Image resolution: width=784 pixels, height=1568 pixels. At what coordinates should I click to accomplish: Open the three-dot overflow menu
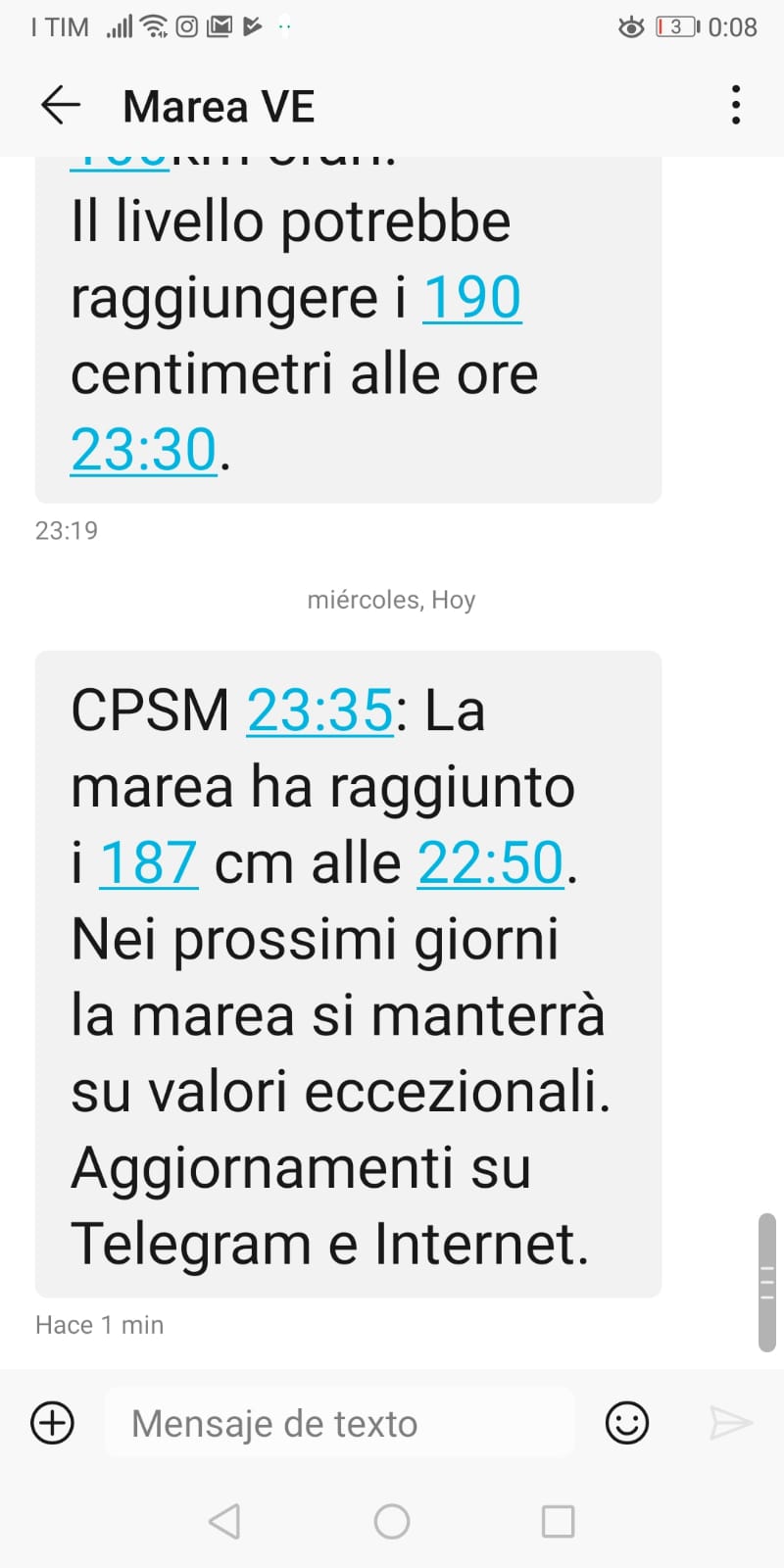pos(735,105)
